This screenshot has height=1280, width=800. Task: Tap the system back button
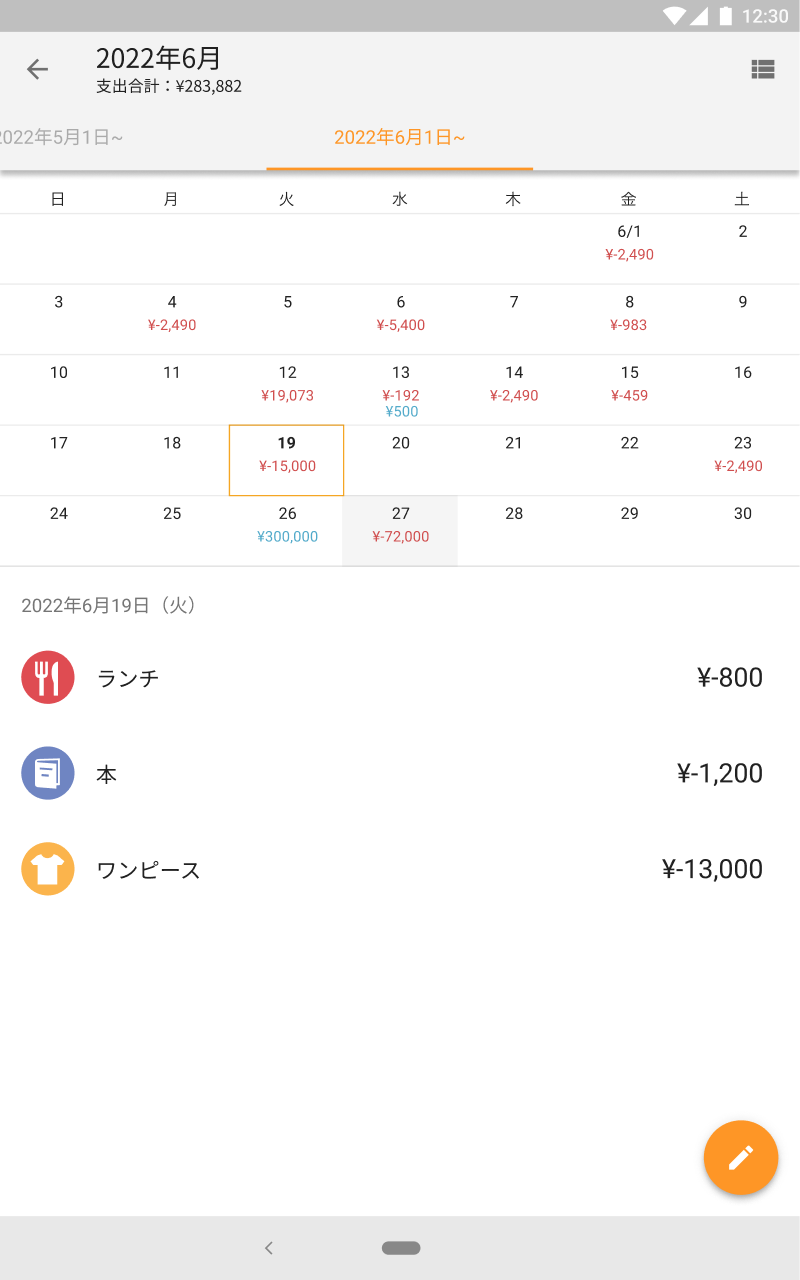point(268,1248)
